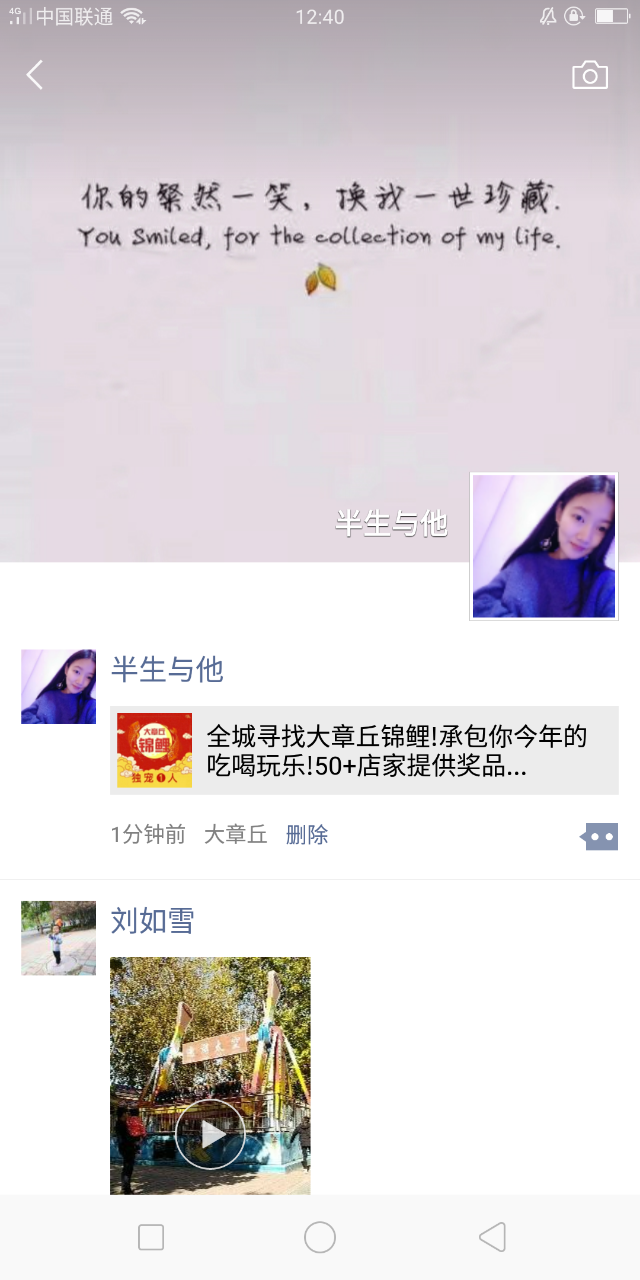
Task: Go back using the top-left arrow
Action: point(35,75)
